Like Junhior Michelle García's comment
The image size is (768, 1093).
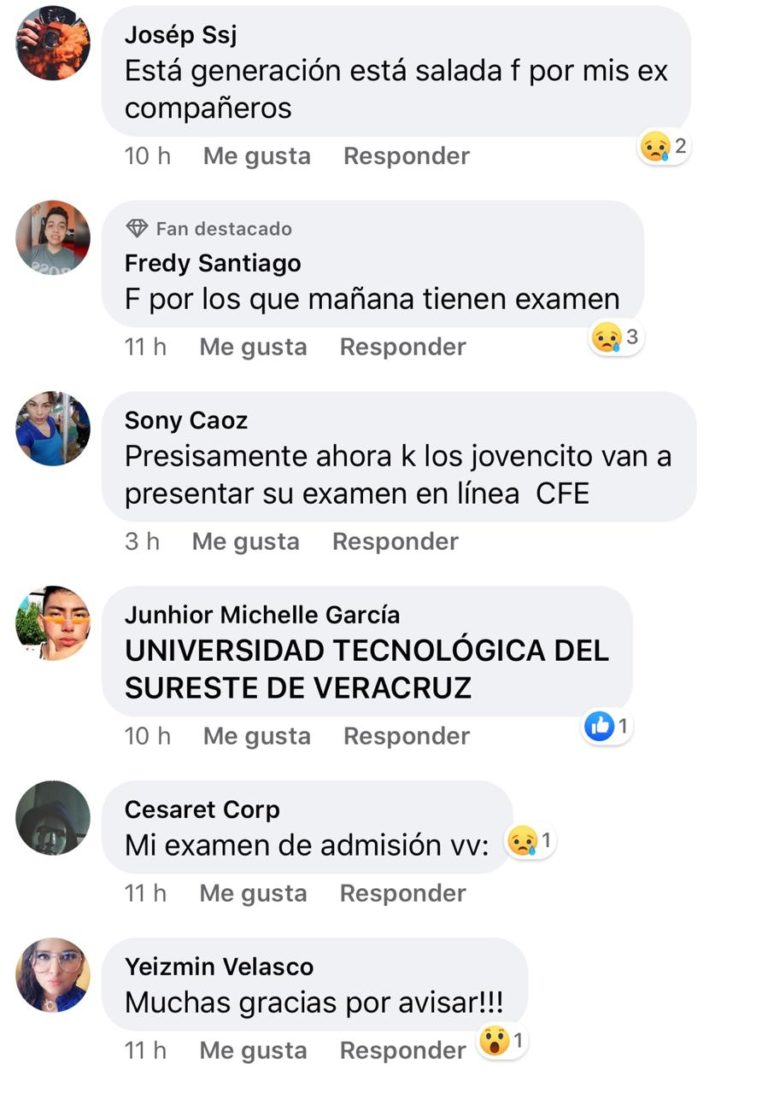tap(256, 736)
